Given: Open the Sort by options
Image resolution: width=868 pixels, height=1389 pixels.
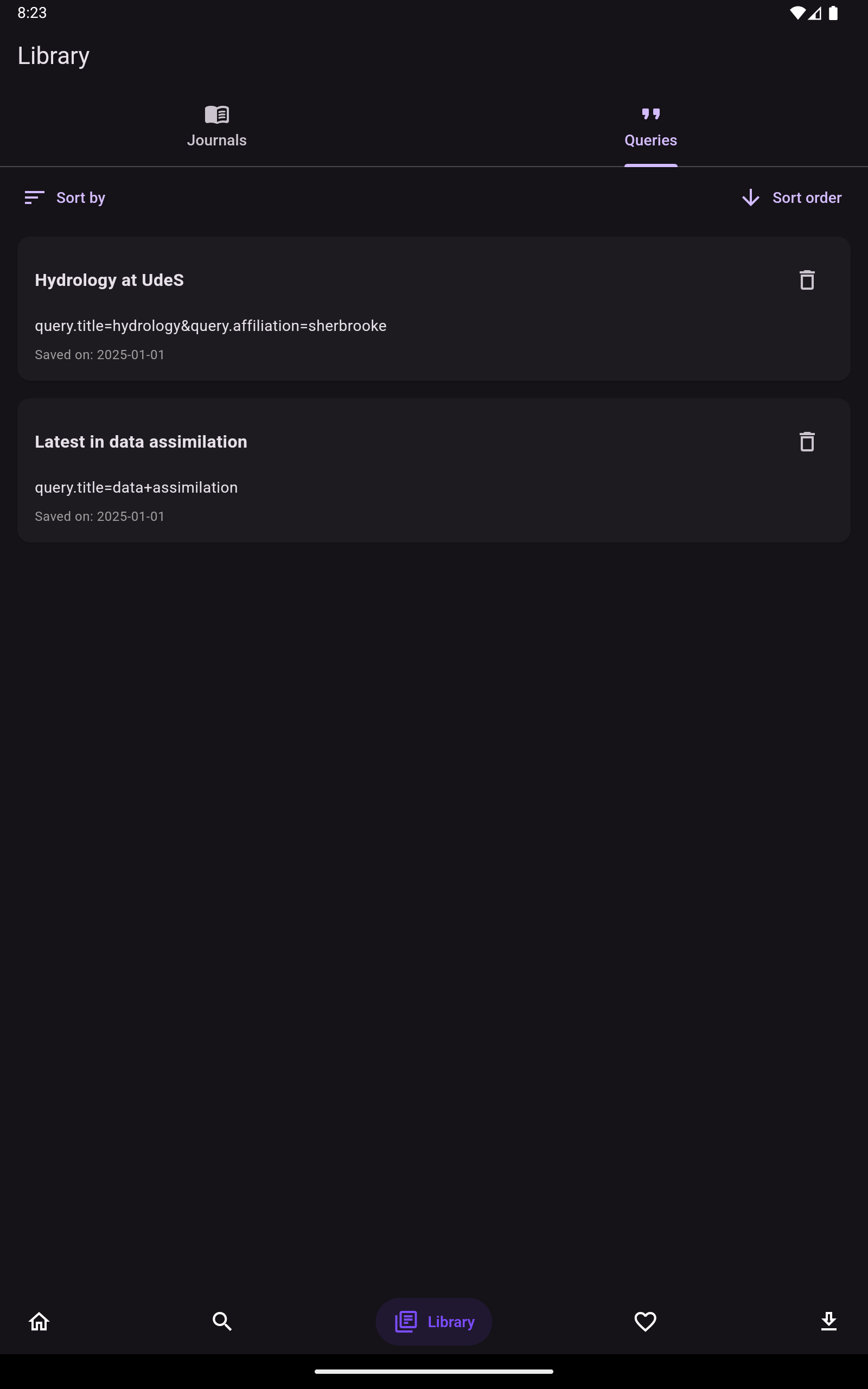Looking at the screenshot, I should (x=65, y=197).
